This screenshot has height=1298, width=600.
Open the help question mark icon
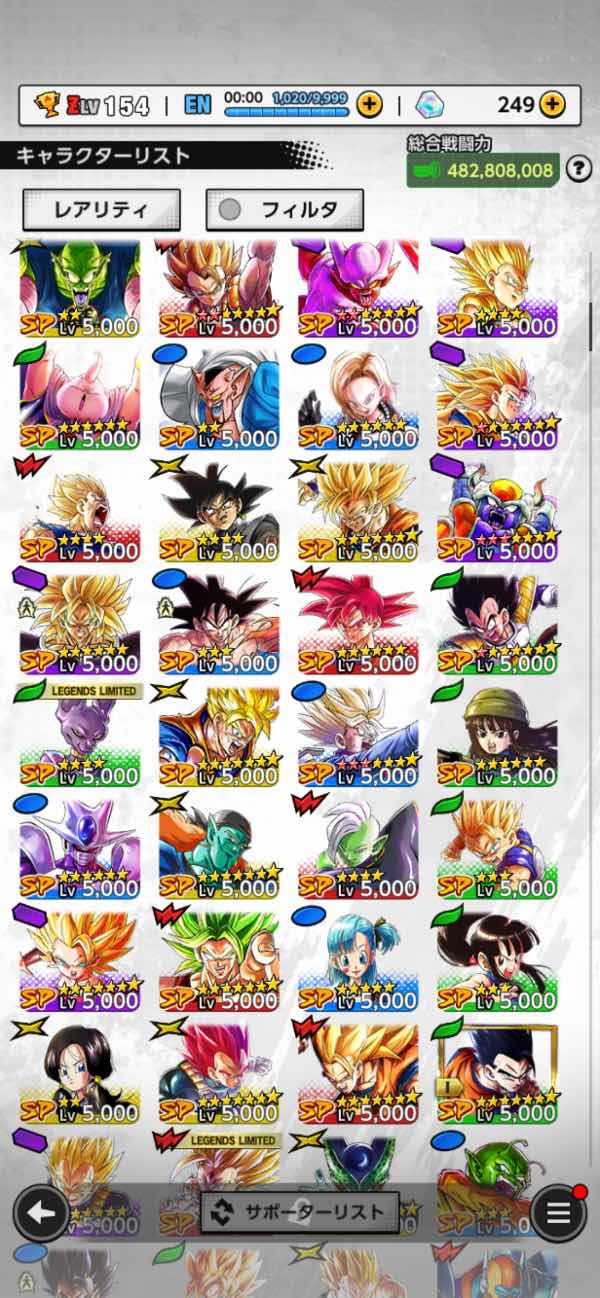click(578, 170)
